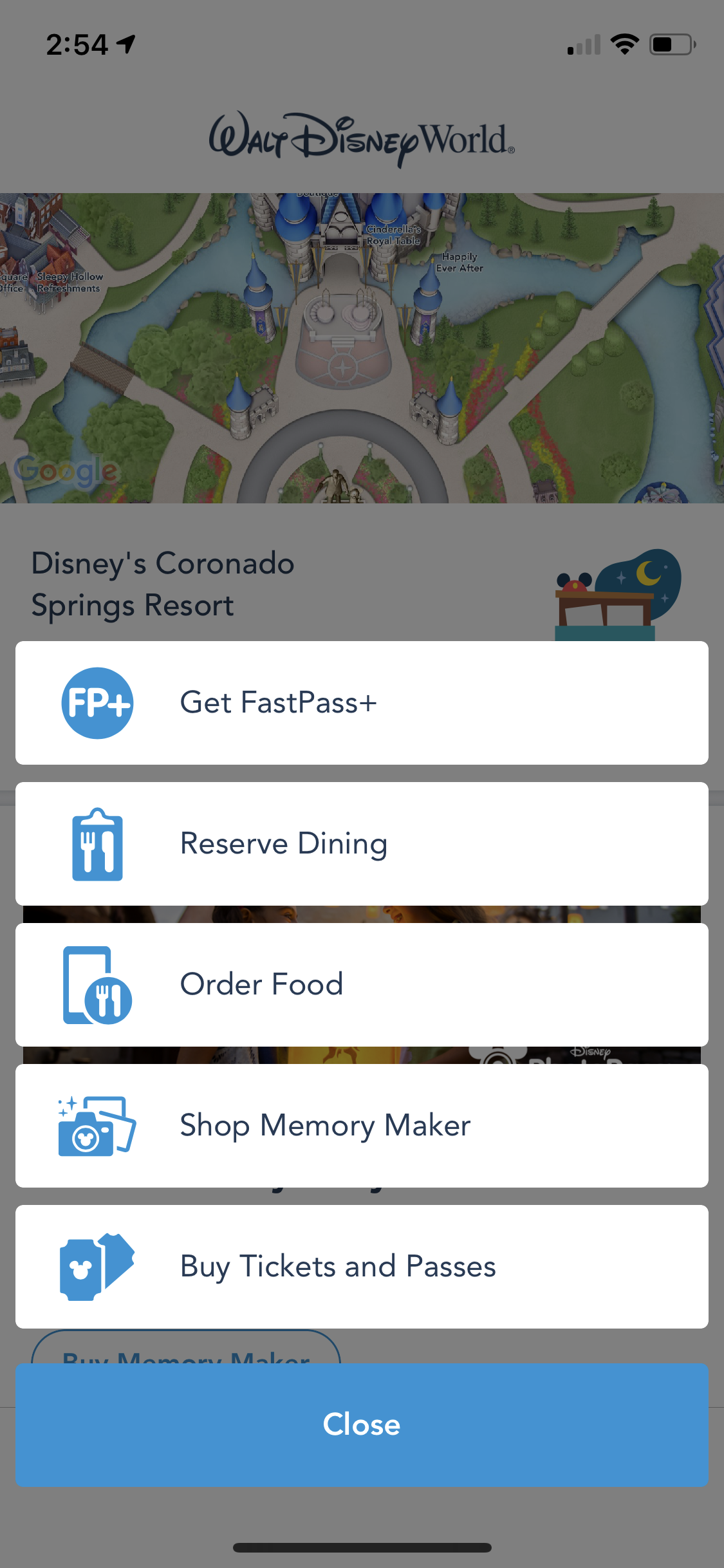Open the Reserve Dining option
The width and height of the screenshot is (724, 1568).
pos(362,843)
